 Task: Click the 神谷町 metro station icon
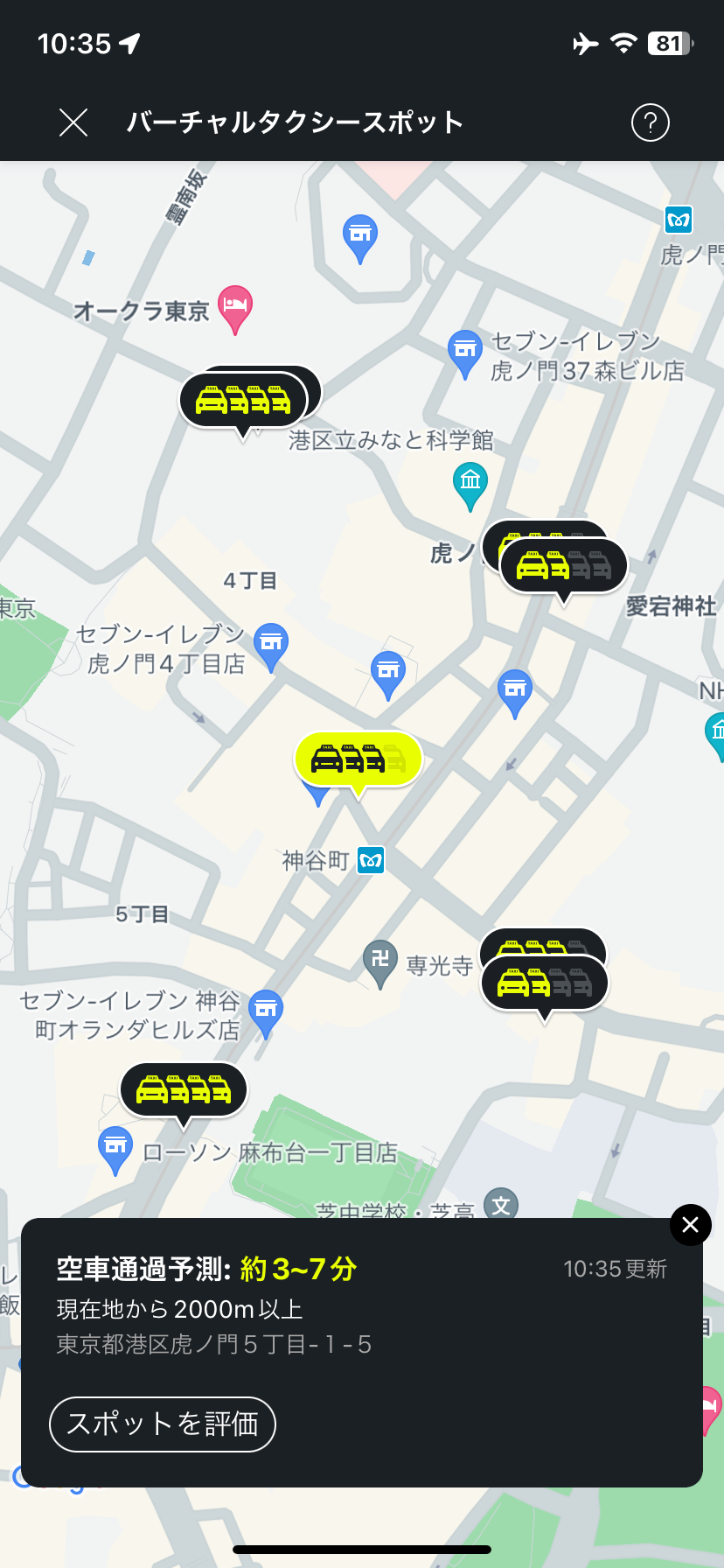[x=370, y=860]
